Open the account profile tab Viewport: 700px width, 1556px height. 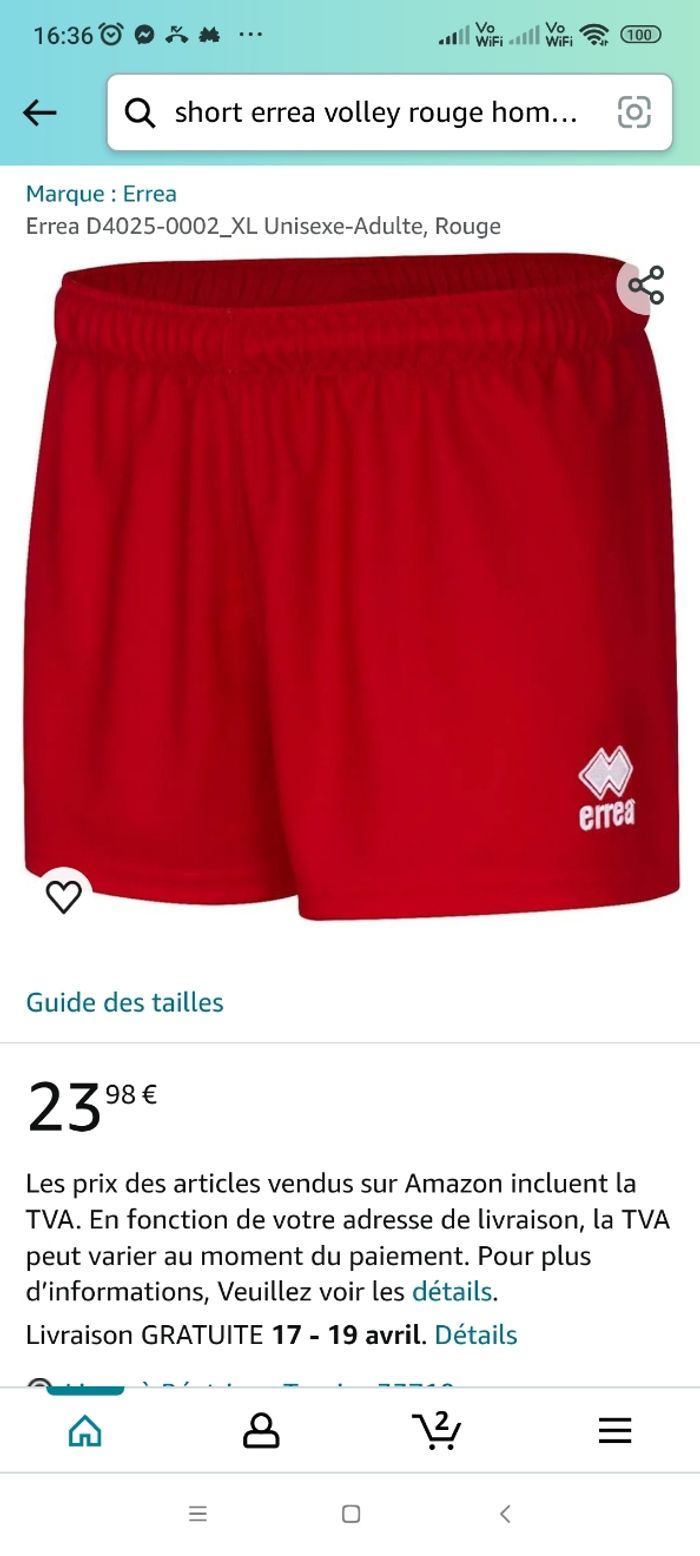click(x=261, y=1432)
